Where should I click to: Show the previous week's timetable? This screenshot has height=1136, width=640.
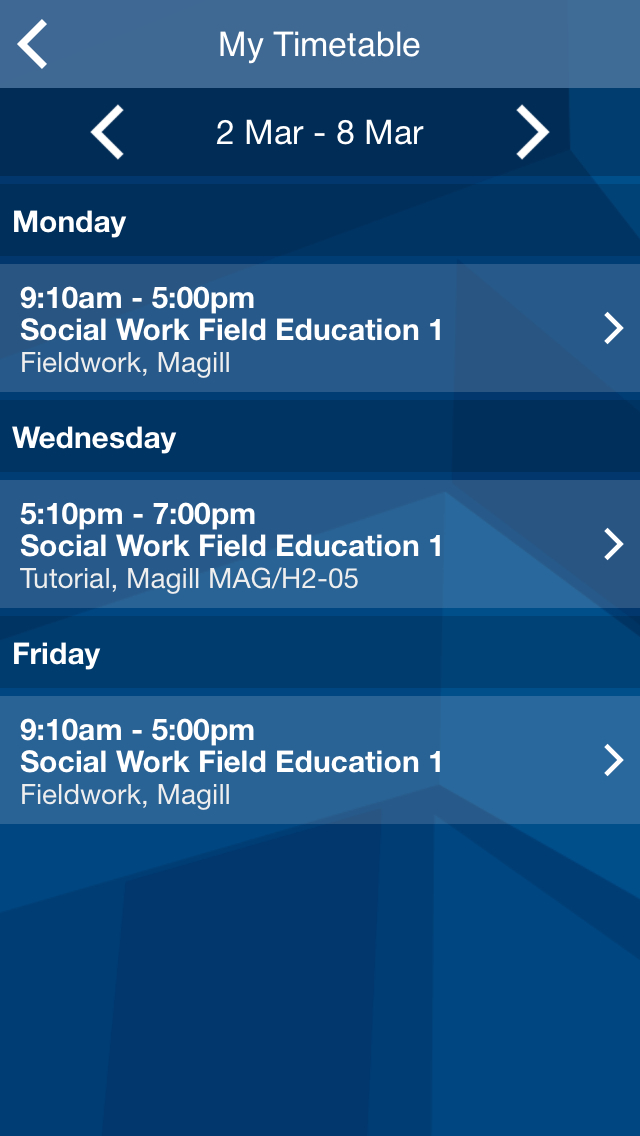[107, 132]
